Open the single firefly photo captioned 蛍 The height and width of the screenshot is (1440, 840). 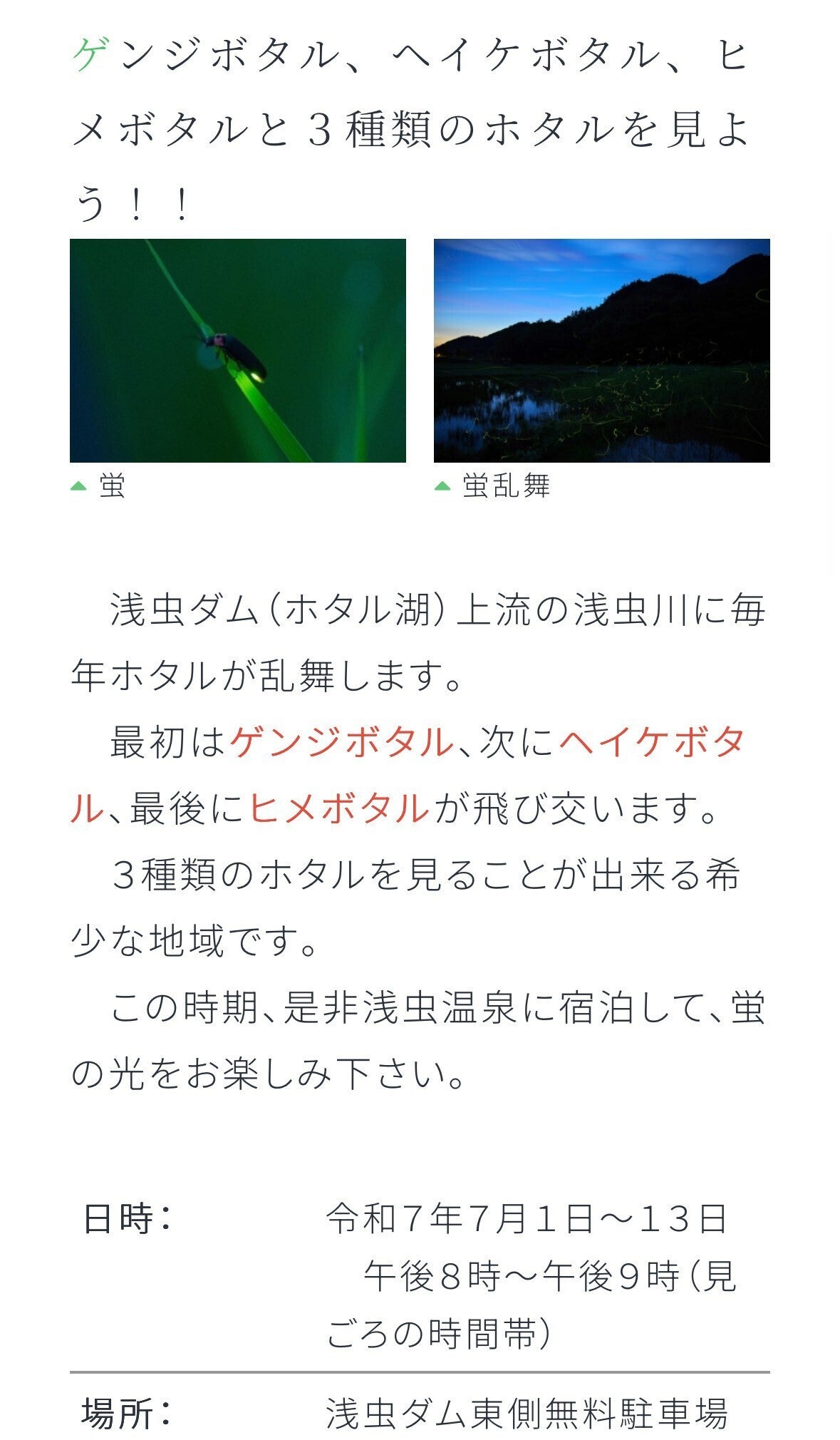coord(237,350)
